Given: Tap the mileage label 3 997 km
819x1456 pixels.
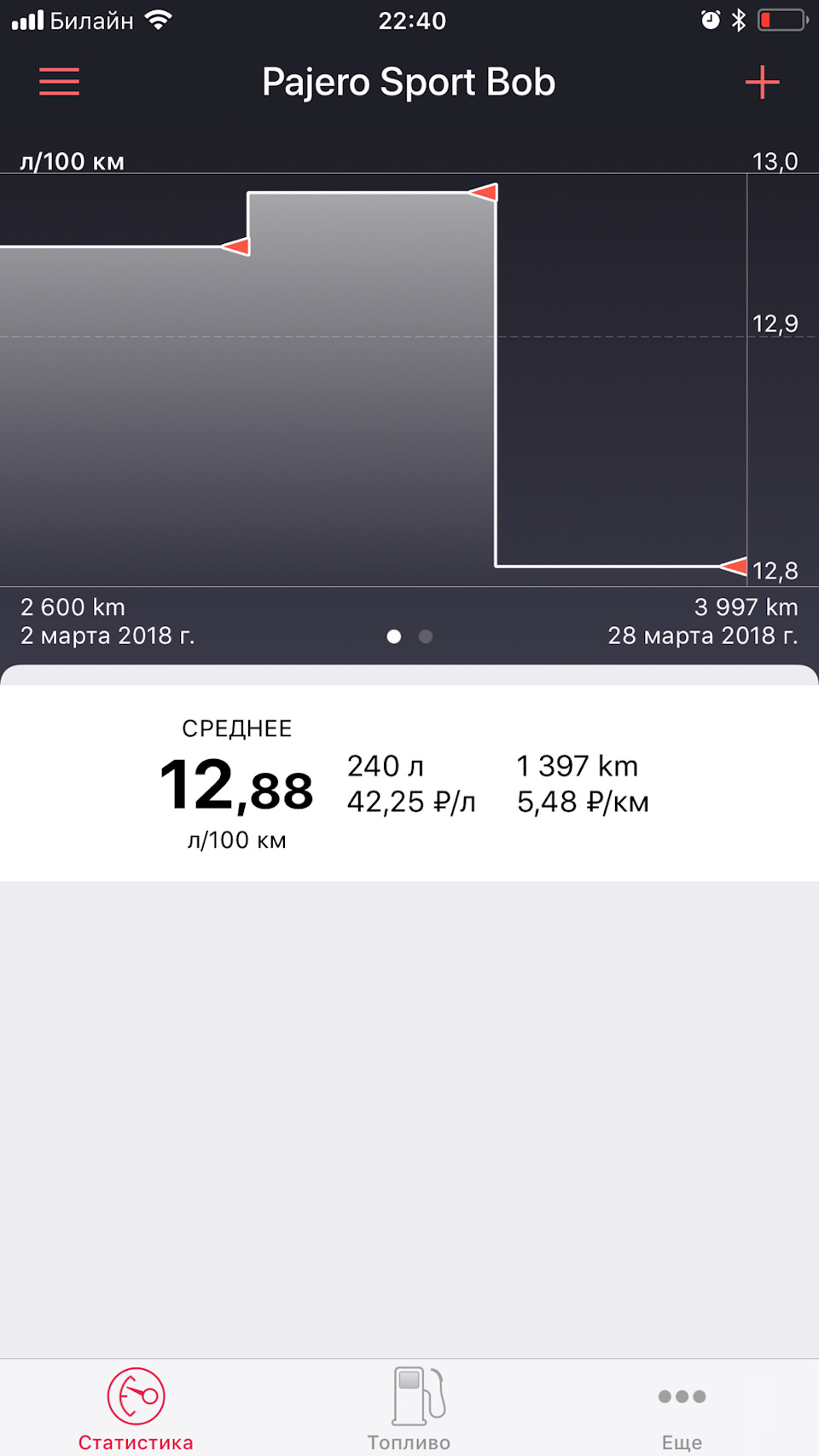Looking at the screenshot, I should tap(745, 606).
